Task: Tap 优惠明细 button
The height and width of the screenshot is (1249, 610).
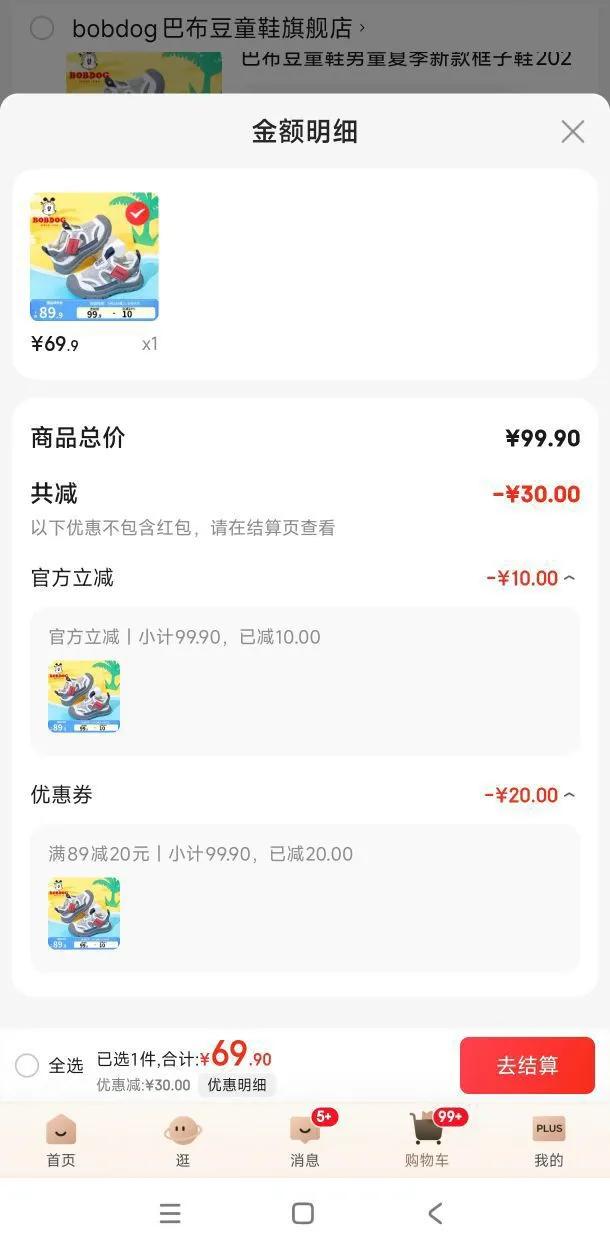Action: pyautogui.click(x=236, y=1085)
